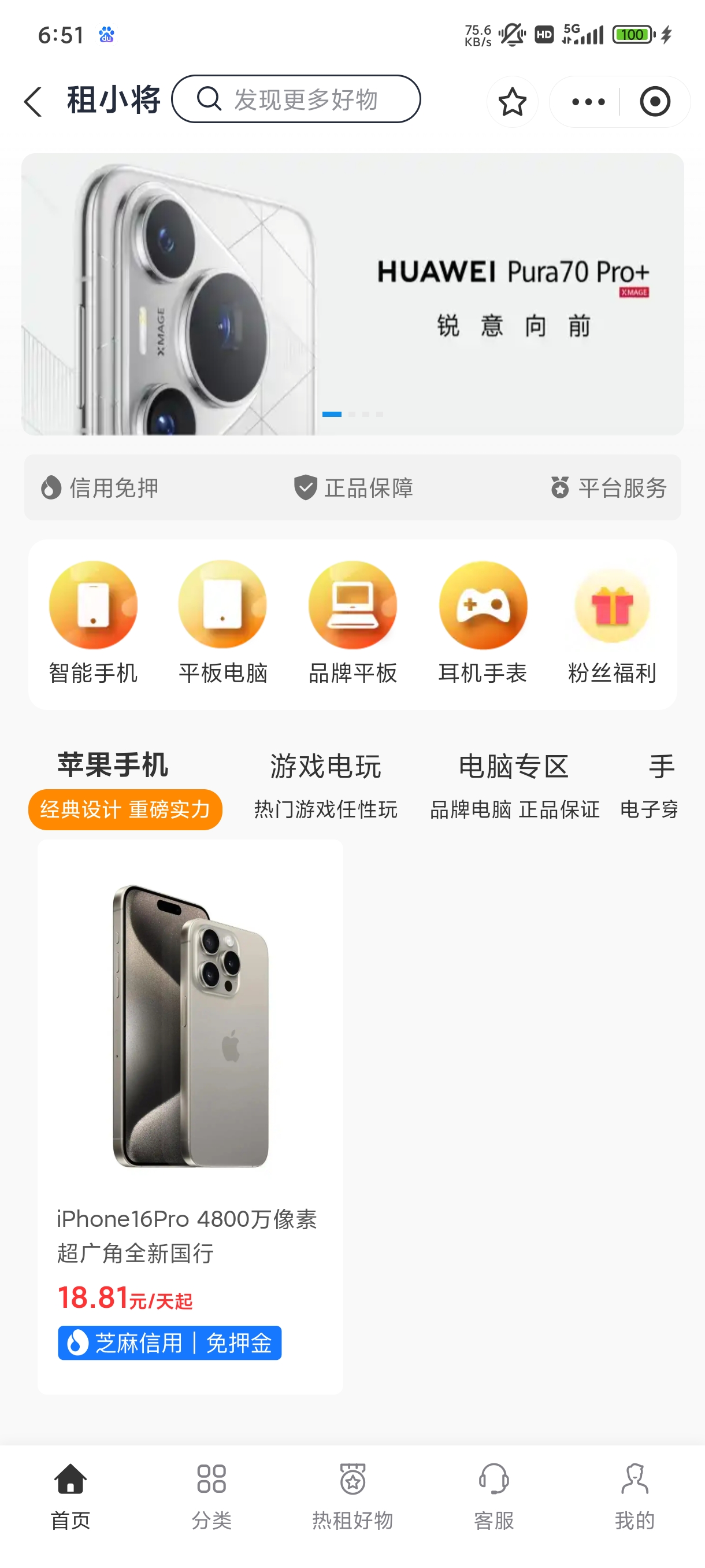Close the mini program via the circle icon
Viewport: 705px width, 1568px height.
(x=655, y=102)
